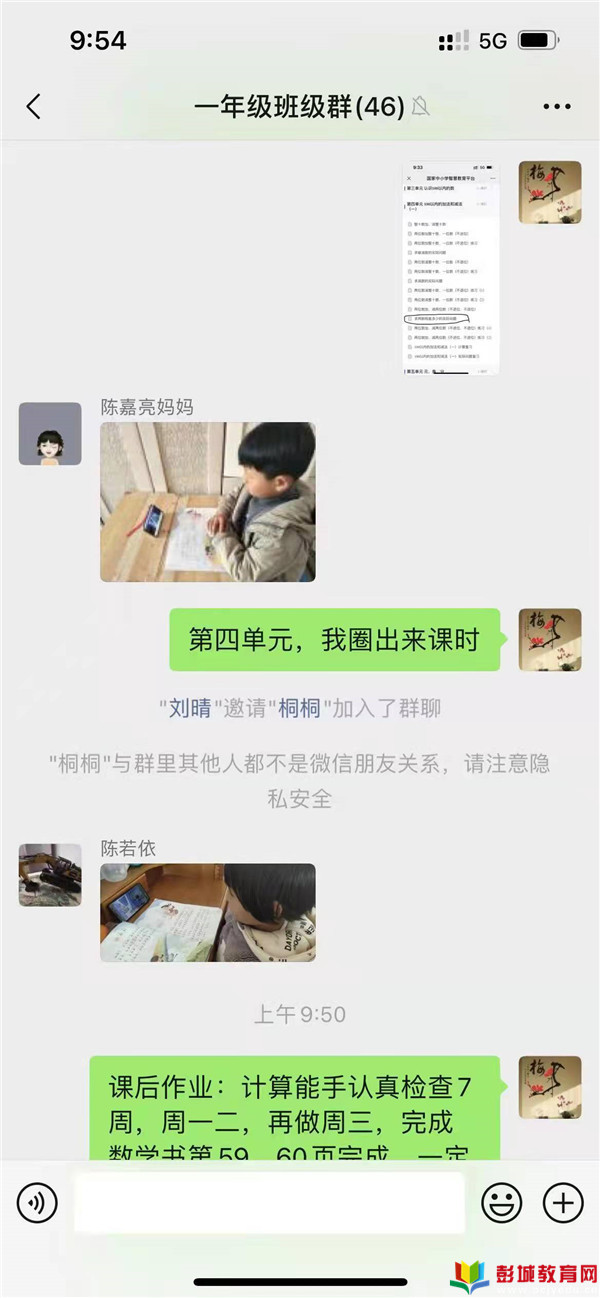Open the plus attachment menu

click(x=563, y=1202)
